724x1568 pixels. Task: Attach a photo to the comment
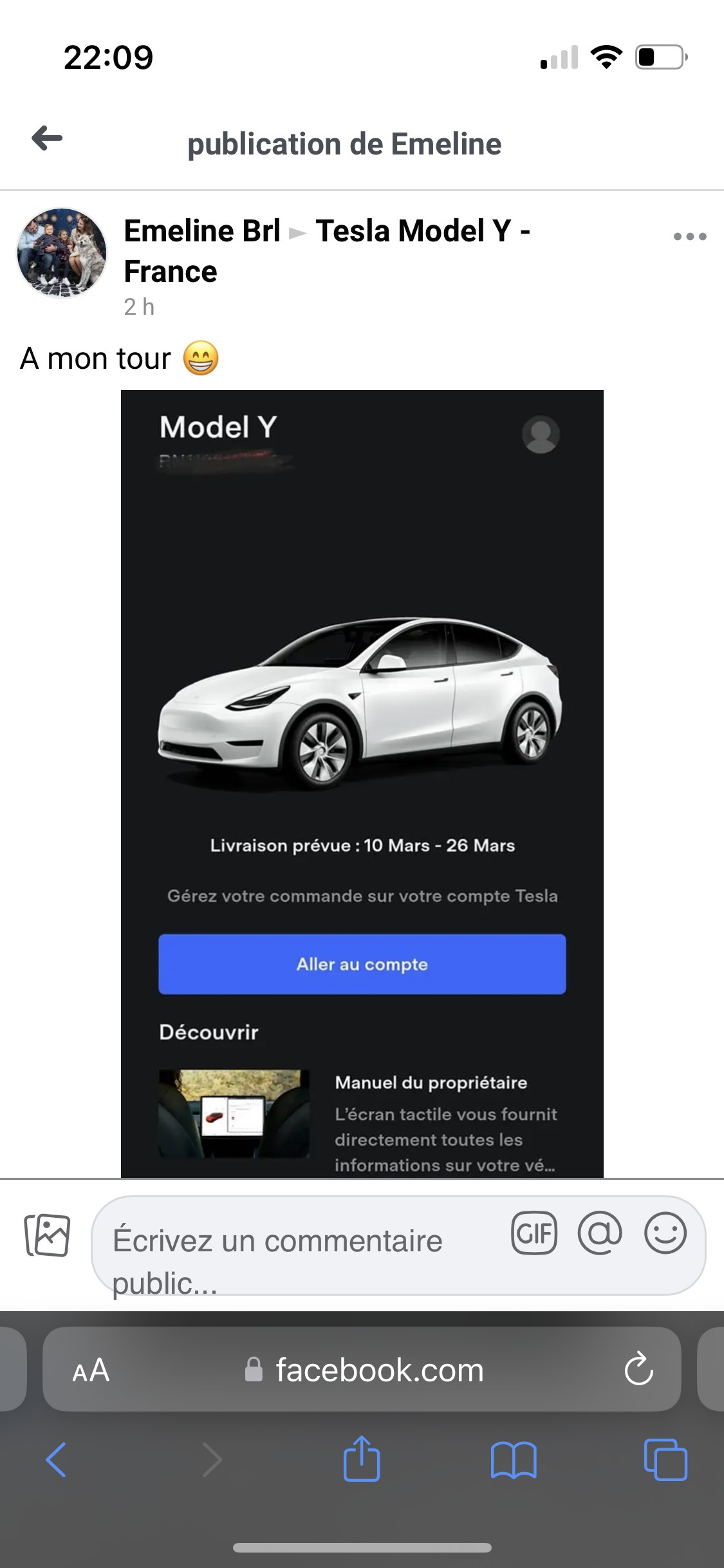pos(47,1235)
